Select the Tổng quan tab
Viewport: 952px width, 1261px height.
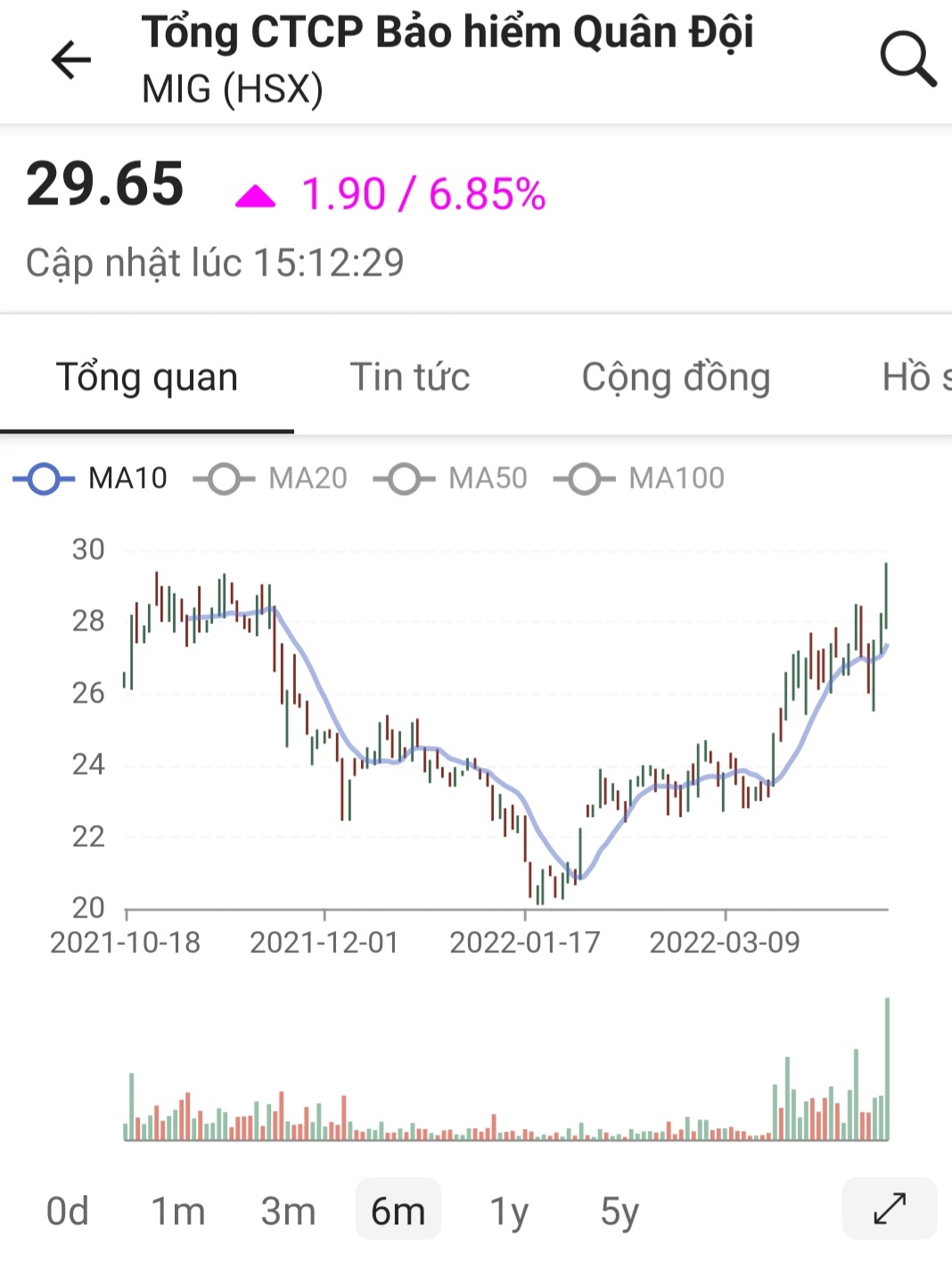[147, 377]
